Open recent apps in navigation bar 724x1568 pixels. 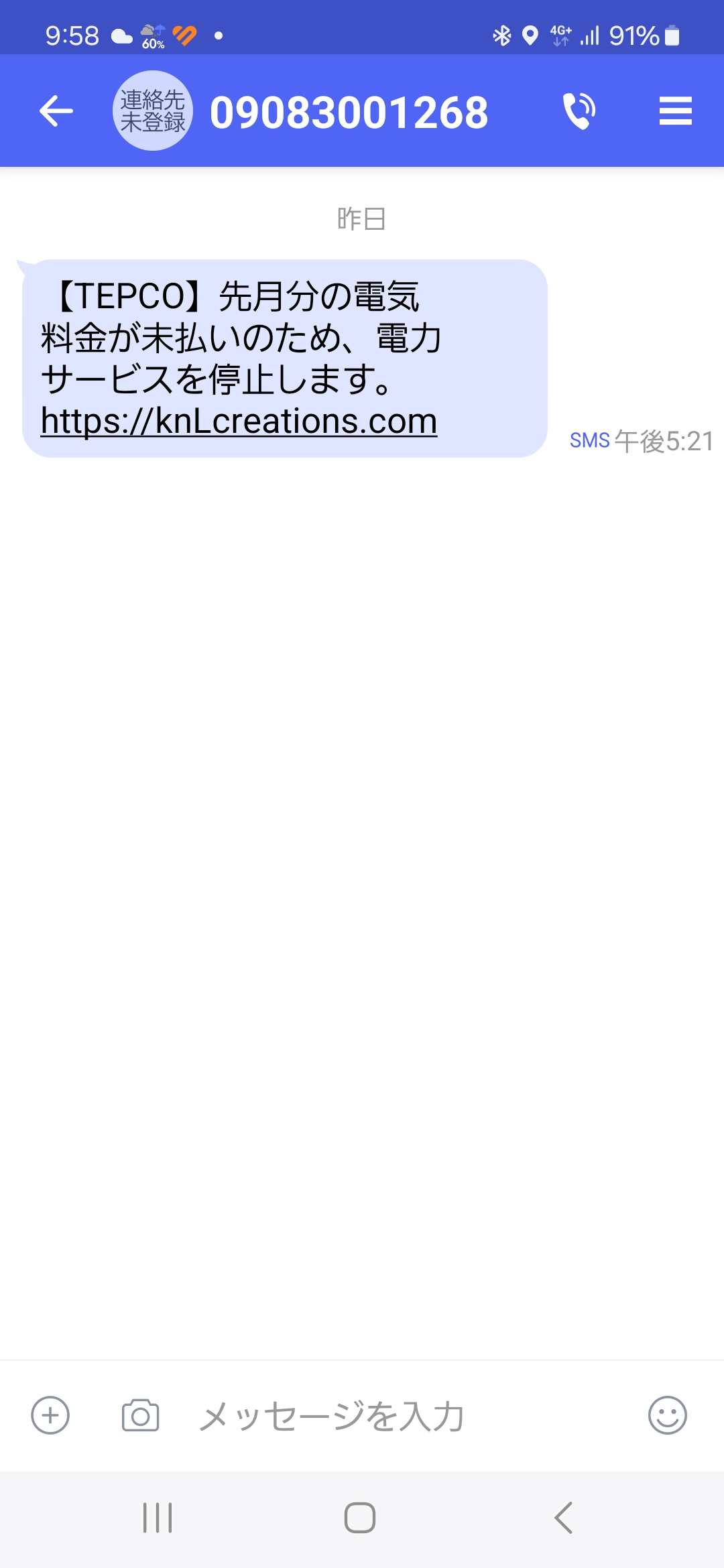(158, 1518)
